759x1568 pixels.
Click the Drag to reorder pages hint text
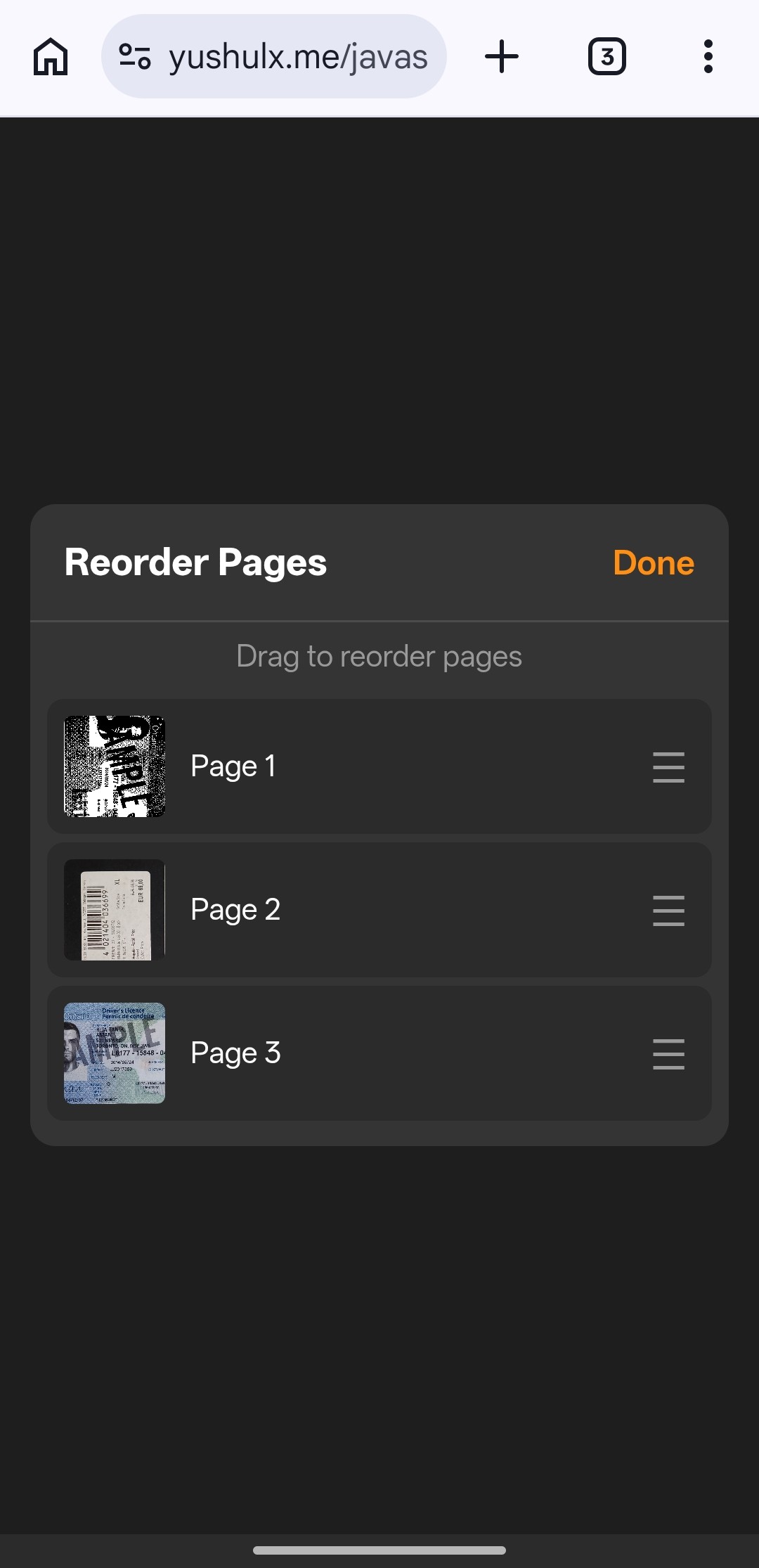379,655
